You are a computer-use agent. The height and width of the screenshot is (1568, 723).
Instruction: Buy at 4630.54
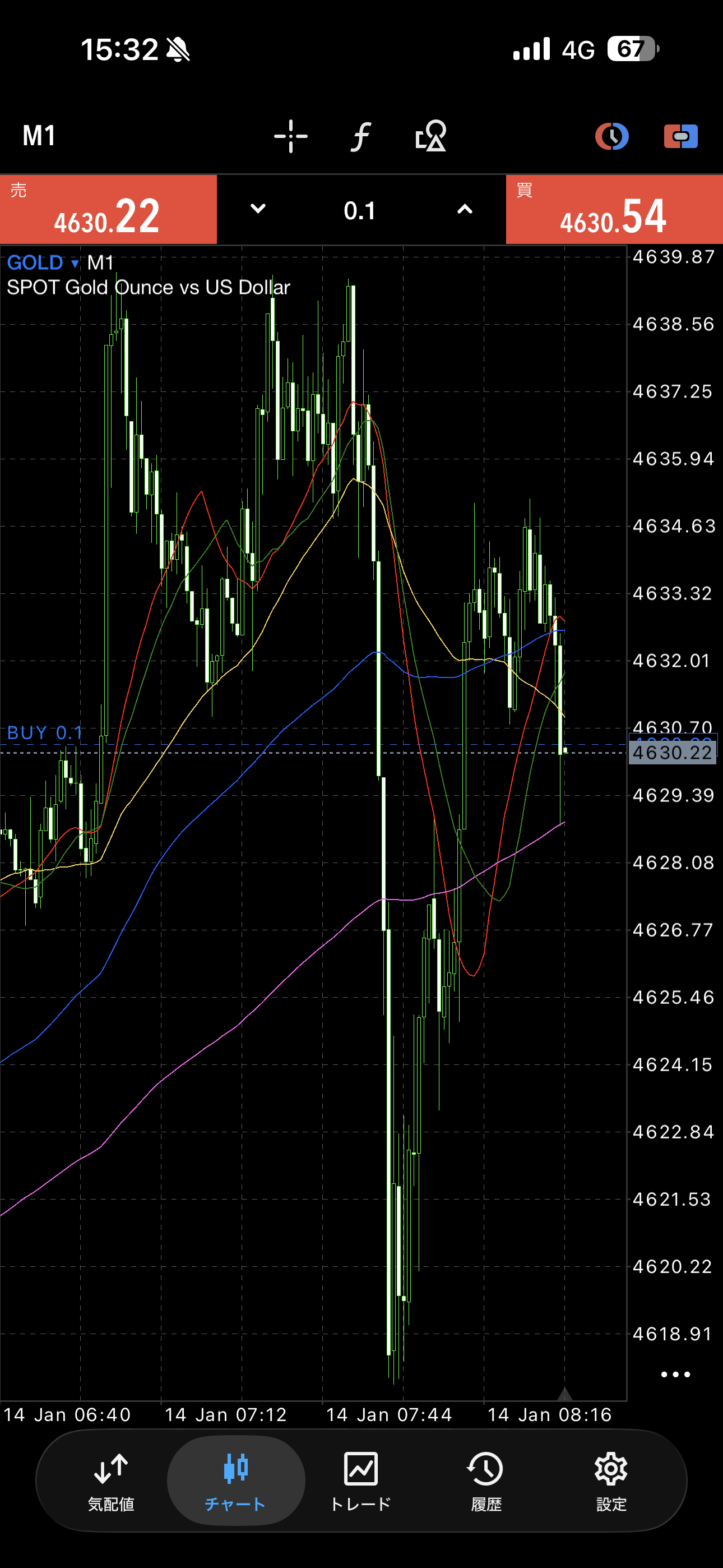tap(614, 210)
